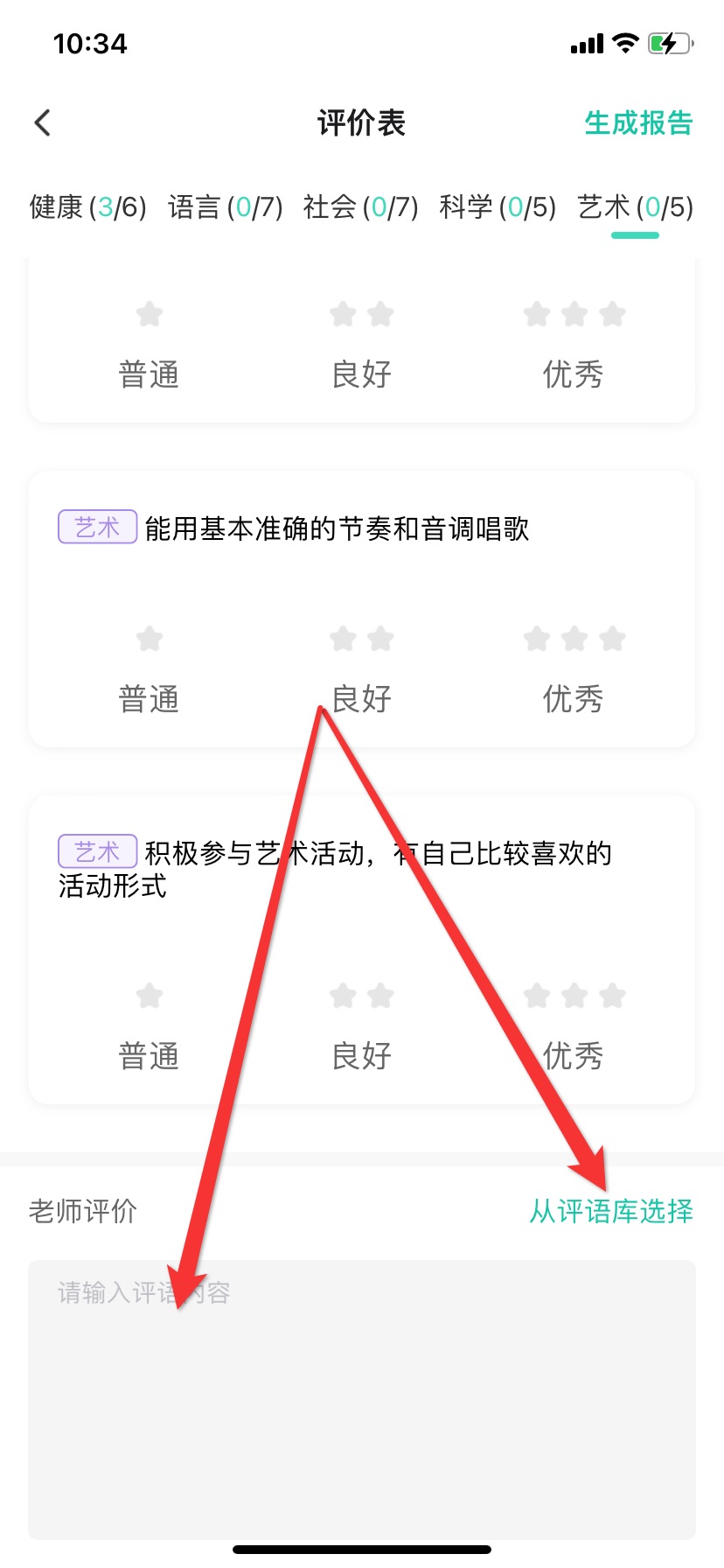
Task: Switch to the 社会 tab
Action: (x=360, y=207)
